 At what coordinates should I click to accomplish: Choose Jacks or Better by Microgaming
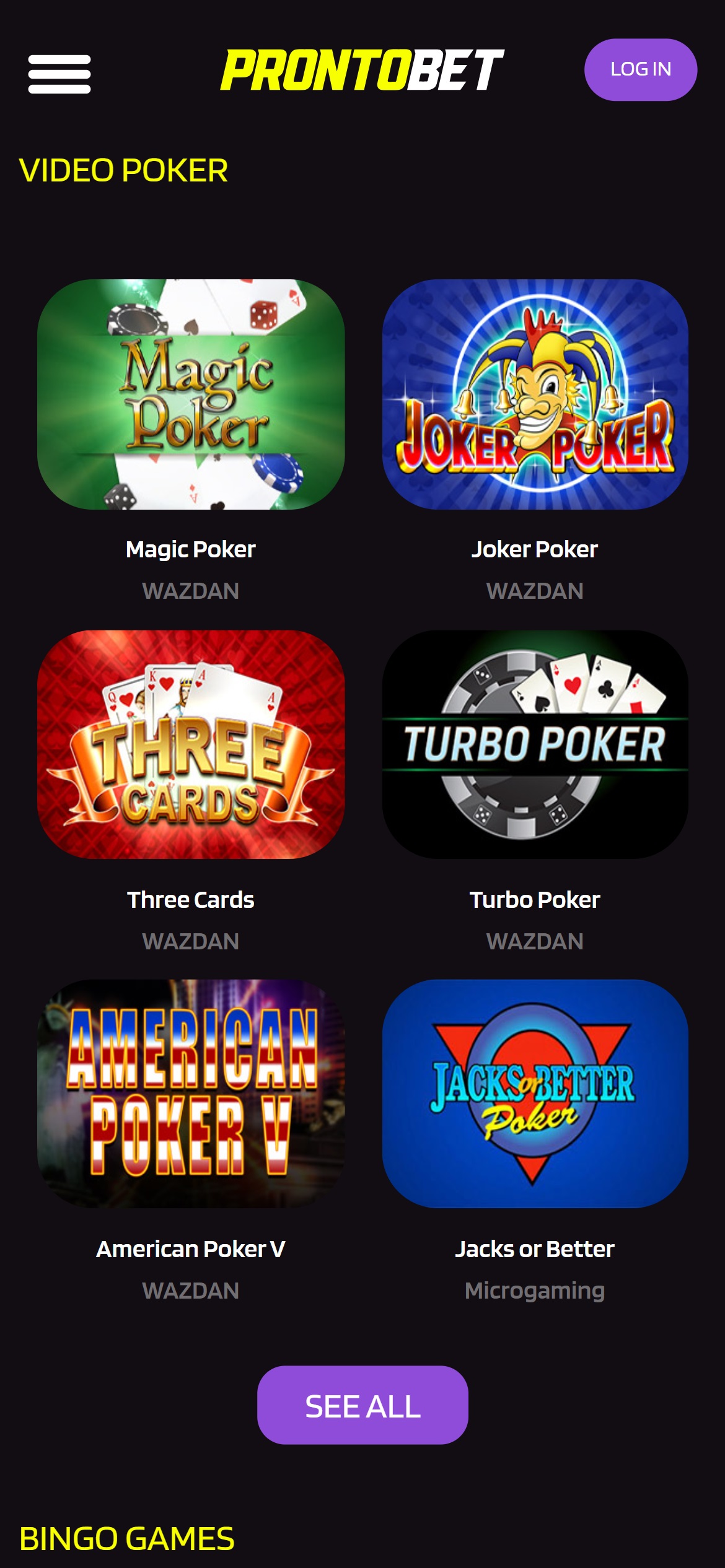(535, 1094)
